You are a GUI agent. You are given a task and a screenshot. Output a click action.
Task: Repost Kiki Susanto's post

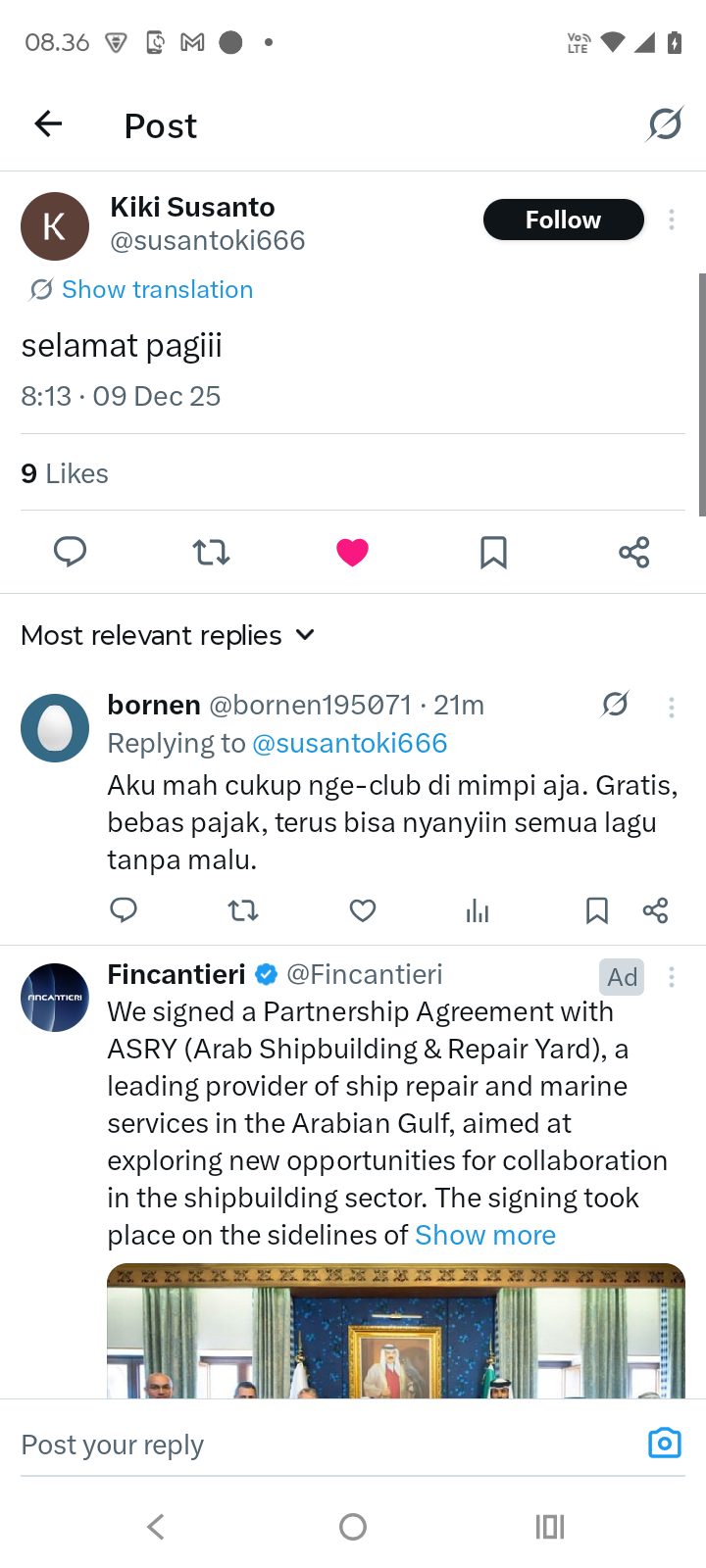pos(211,552)
